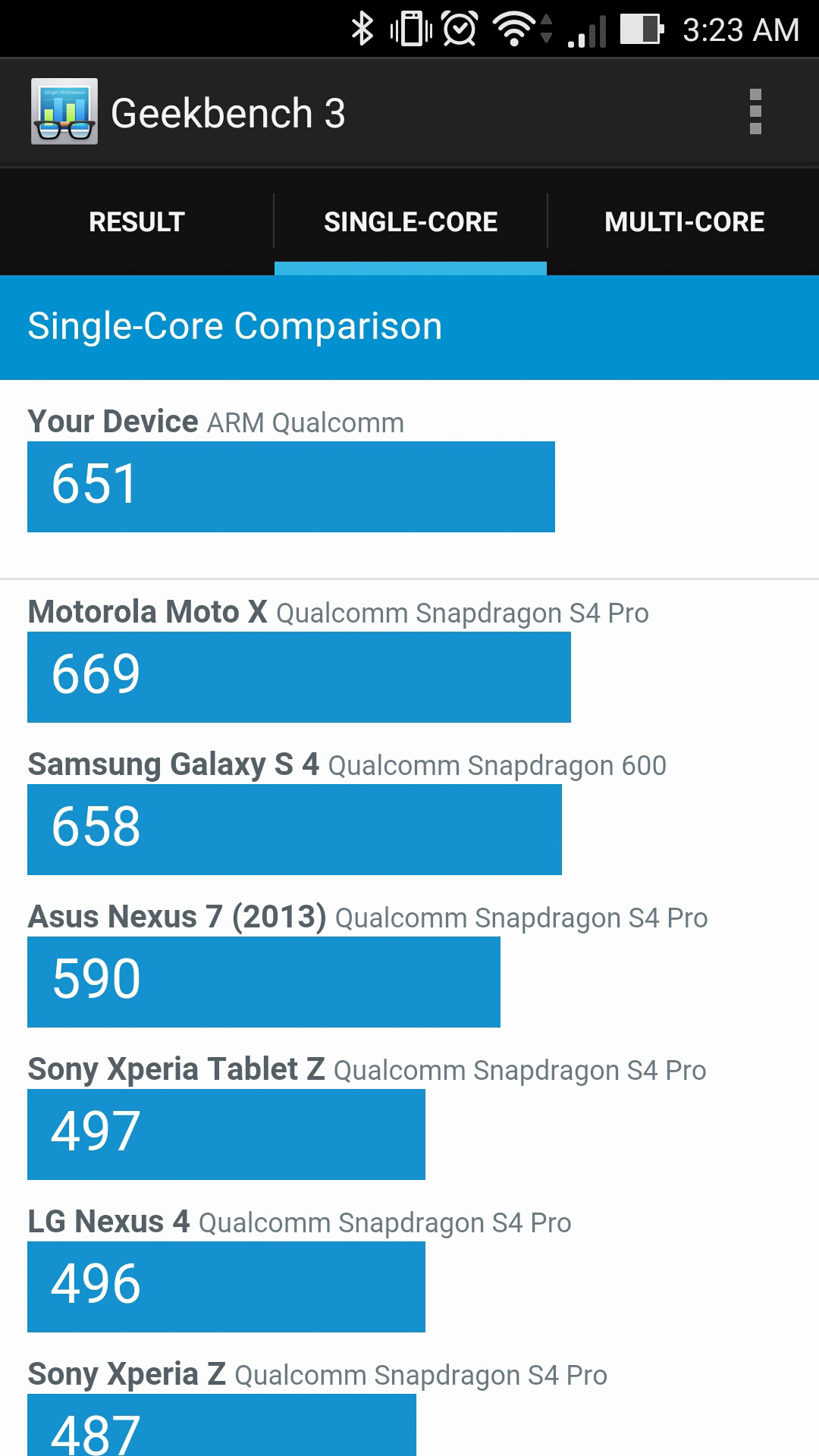Open the overflow menu
This screenshot has width=819, height=1456.
(x=755, y=111)
